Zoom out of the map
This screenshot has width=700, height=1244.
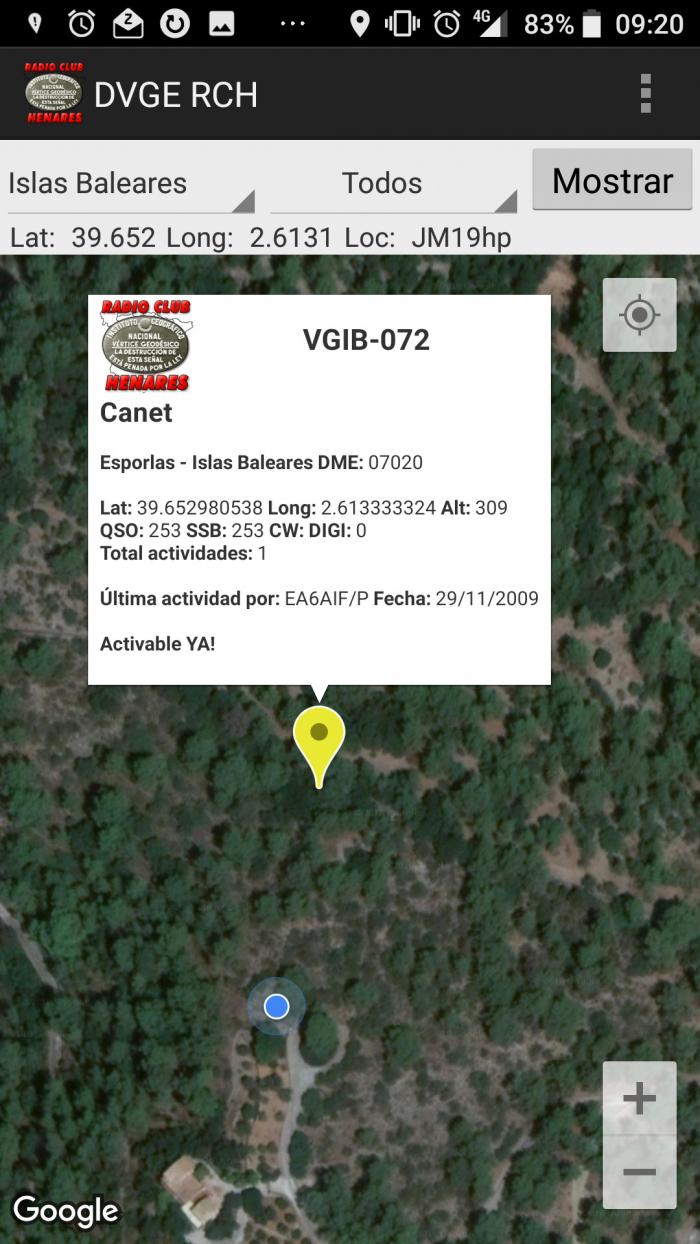[640, 1172]
